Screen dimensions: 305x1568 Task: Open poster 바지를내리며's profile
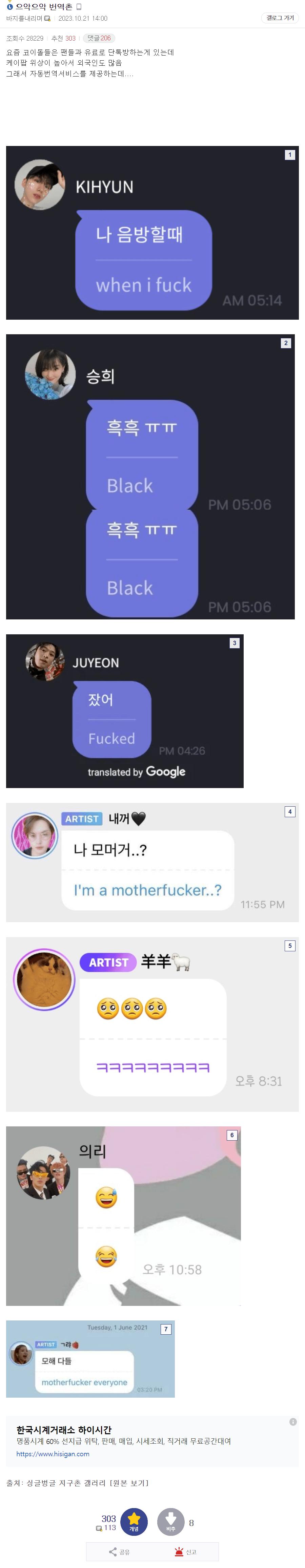coord(24,18)
